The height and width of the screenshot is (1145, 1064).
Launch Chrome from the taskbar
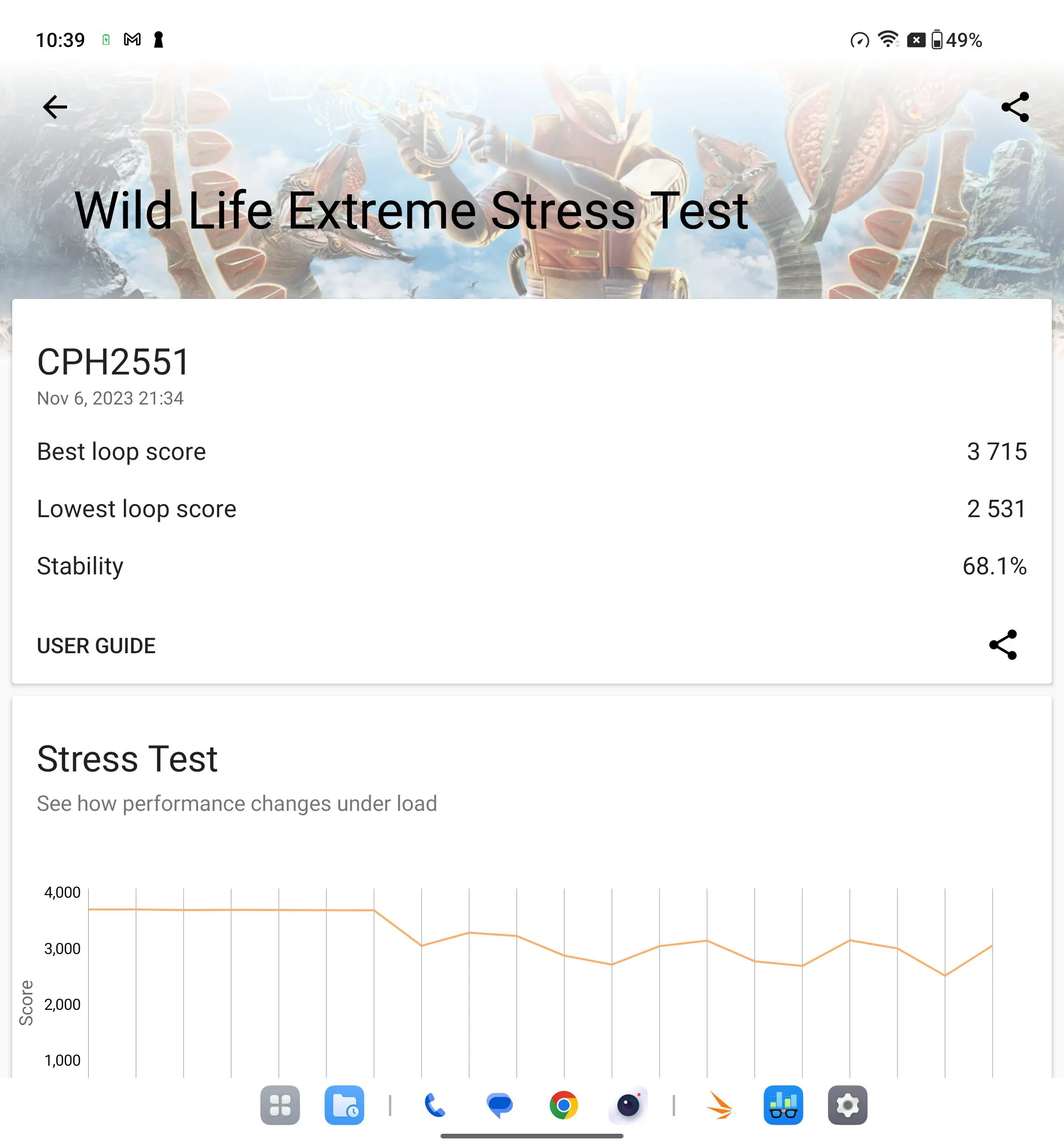click(x=564, y=1105)
